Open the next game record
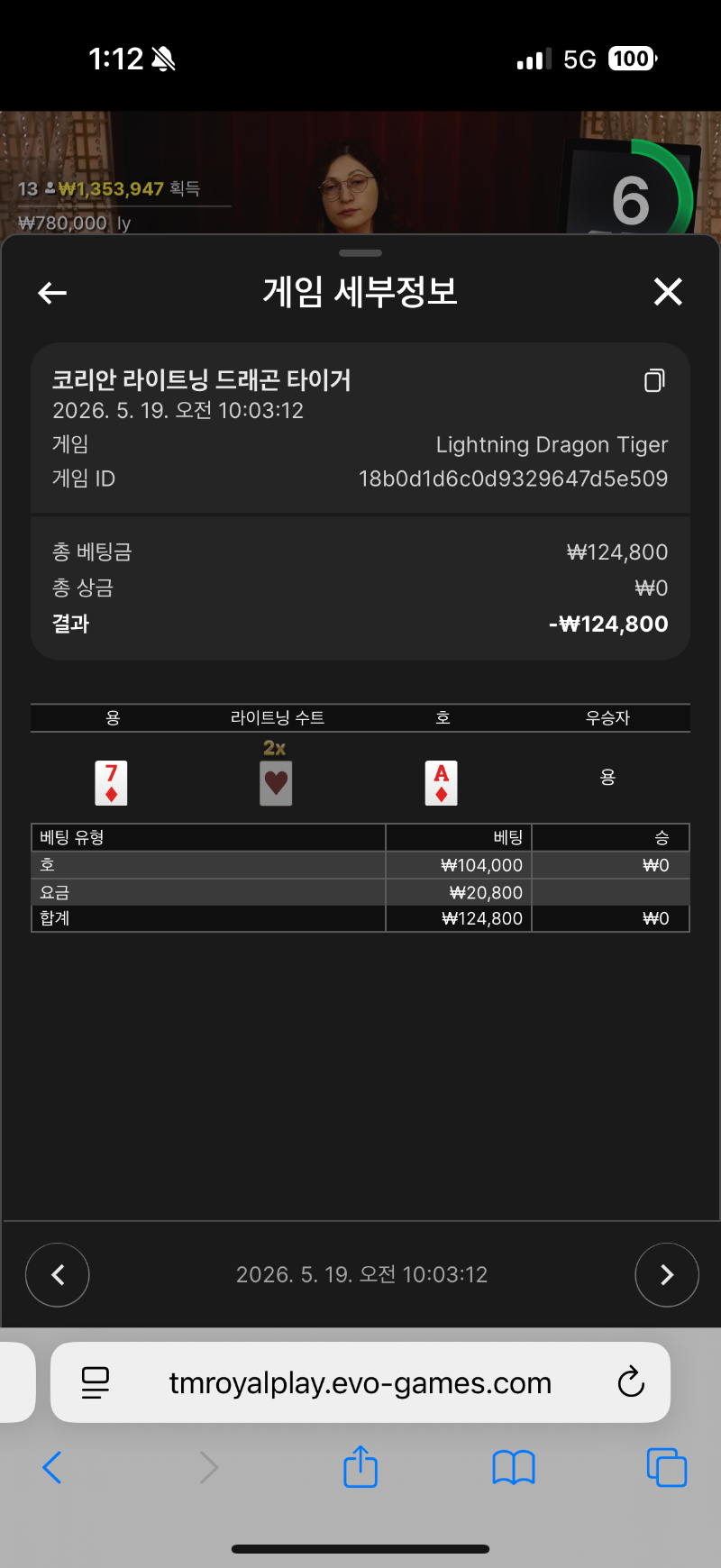This screenshot has width=721, height=1568. pyautogui.click(x=667, y=1274)
